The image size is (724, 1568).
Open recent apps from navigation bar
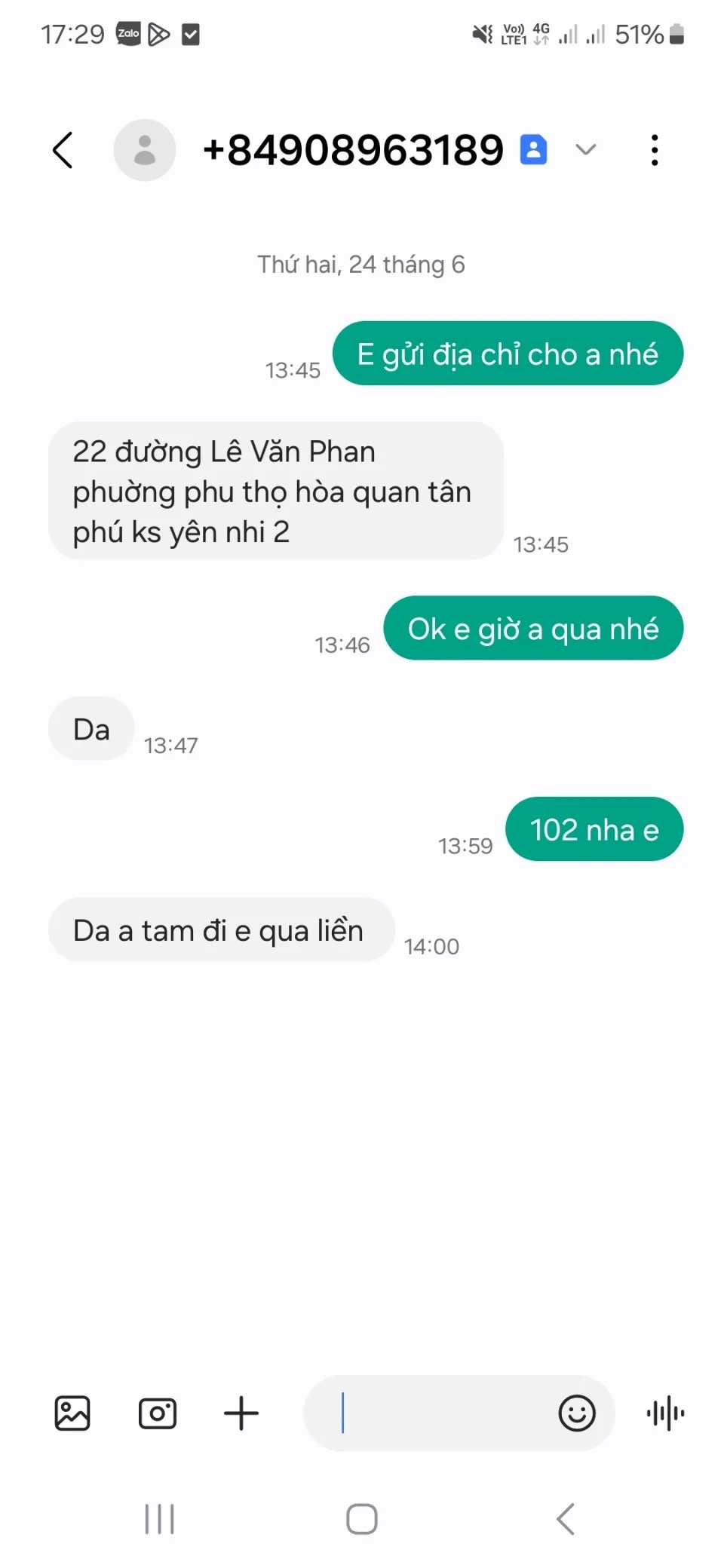tap(159, 1519)
